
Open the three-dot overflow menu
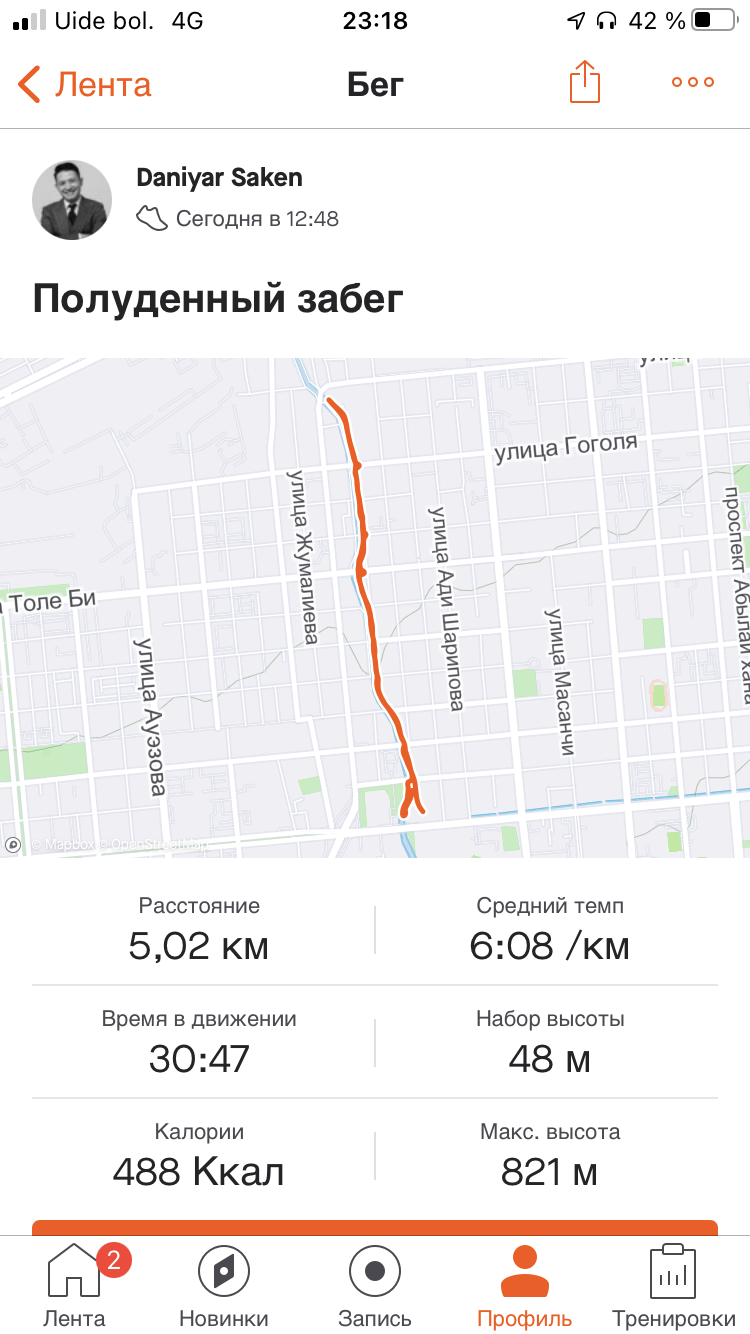692,83
